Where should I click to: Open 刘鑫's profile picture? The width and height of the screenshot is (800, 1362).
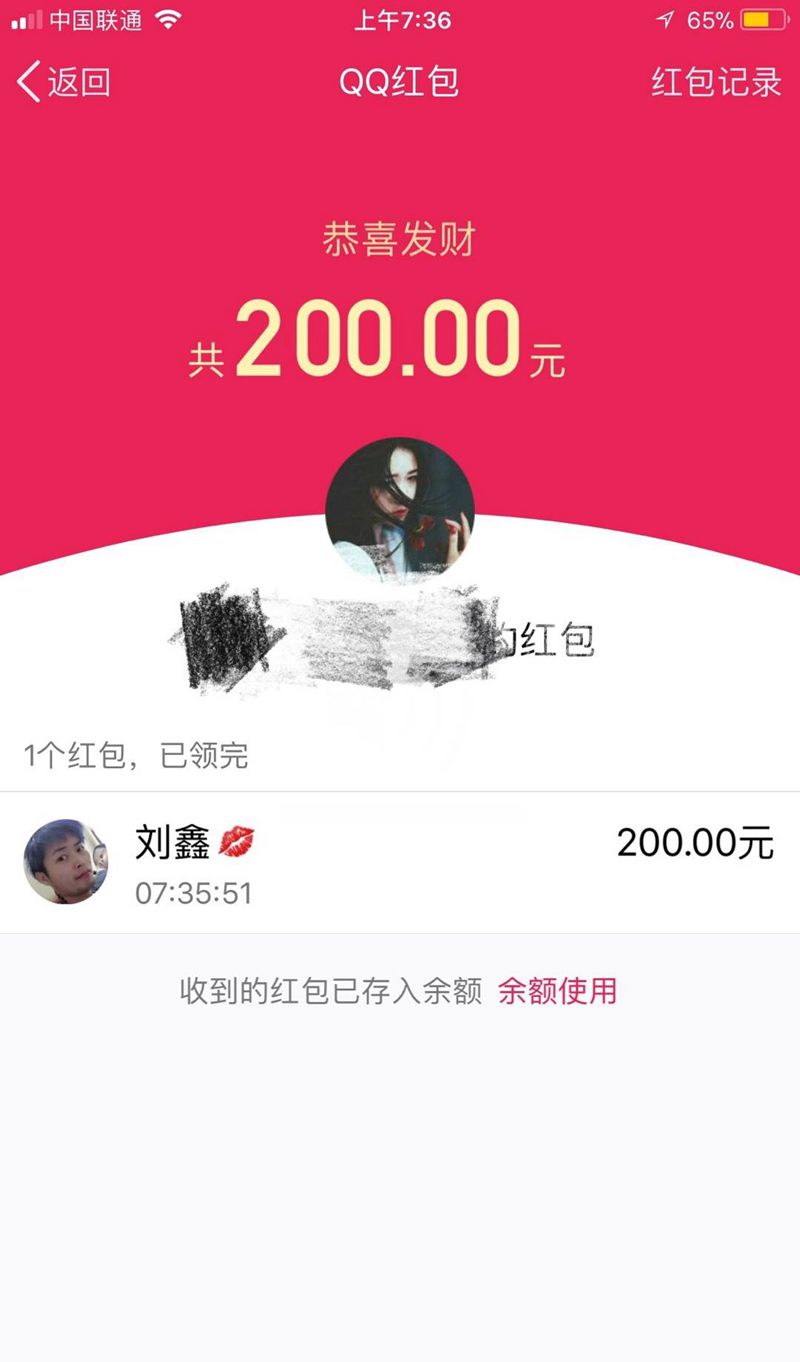67,862
